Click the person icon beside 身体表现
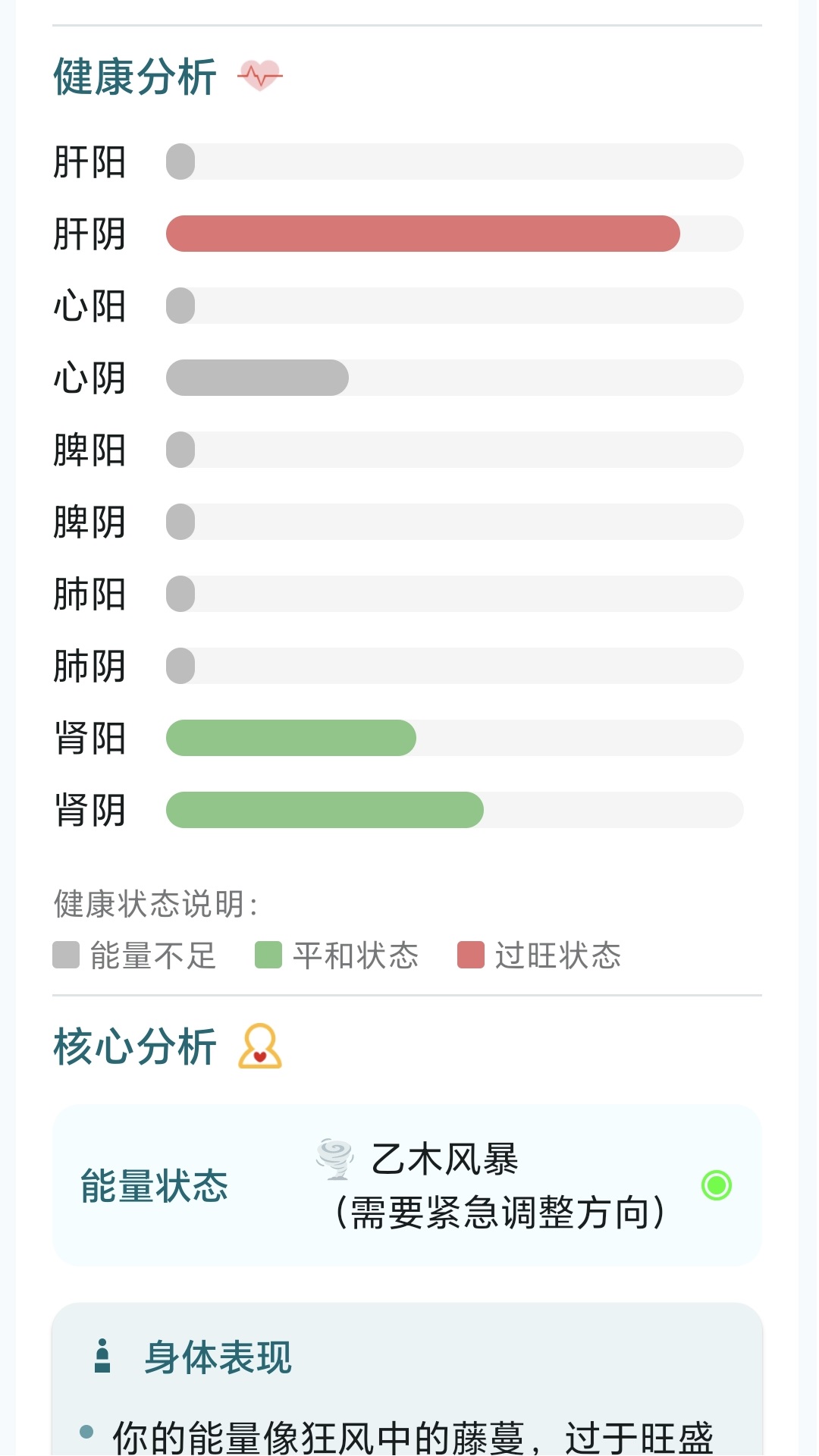The image size is (819, 1456). click(x=103, y=1358)
